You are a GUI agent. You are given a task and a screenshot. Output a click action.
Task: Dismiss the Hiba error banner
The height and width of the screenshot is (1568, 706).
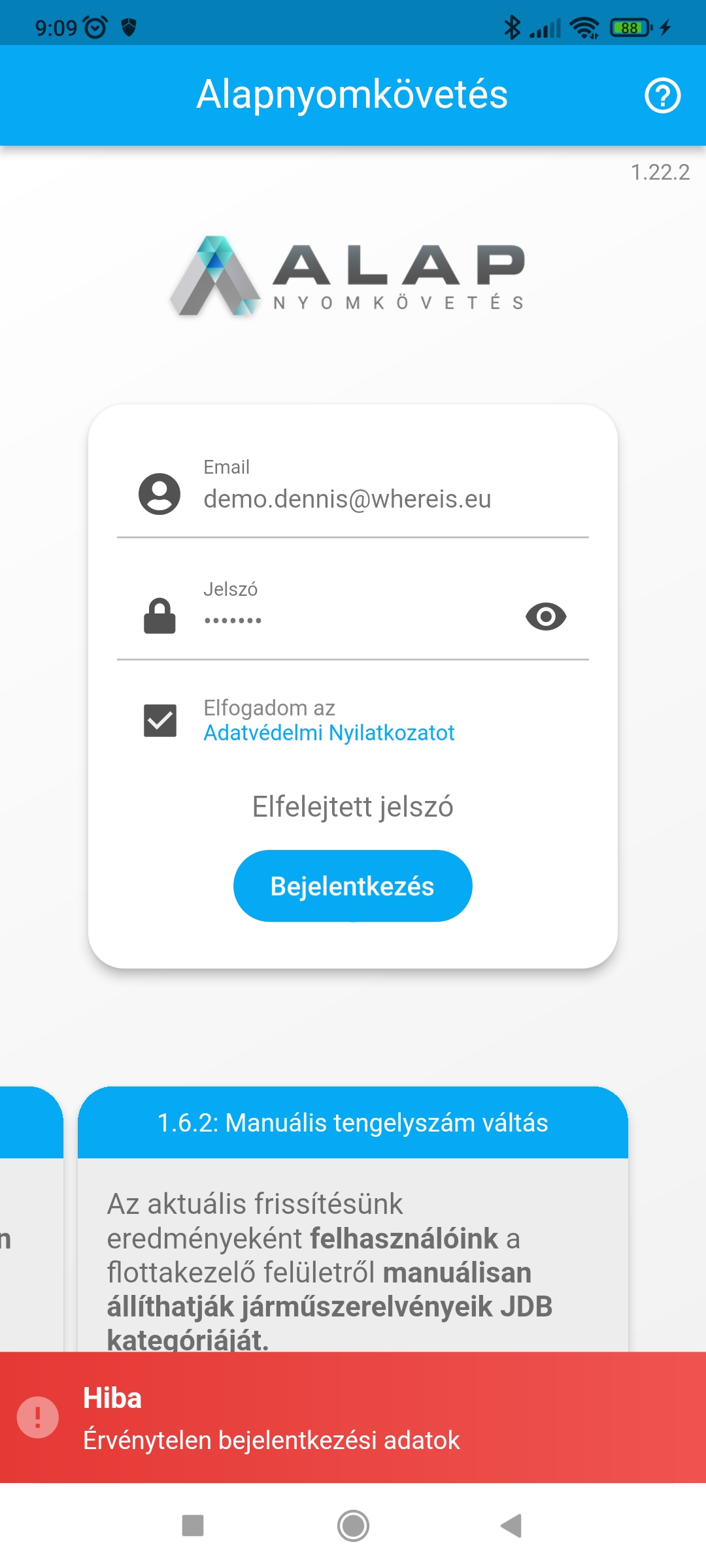click(x=353, y=1418)
